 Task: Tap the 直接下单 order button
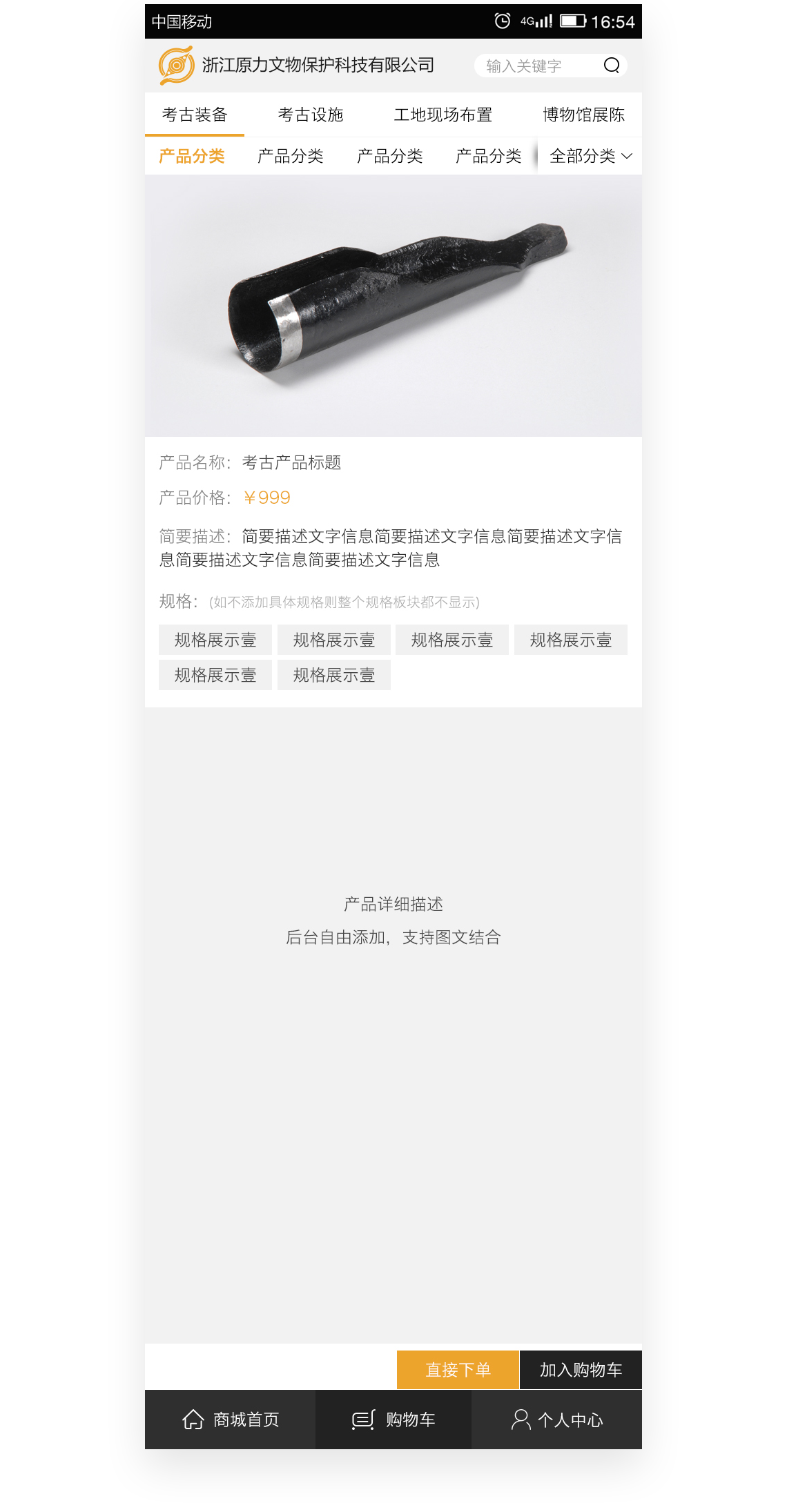(458, 1370)
